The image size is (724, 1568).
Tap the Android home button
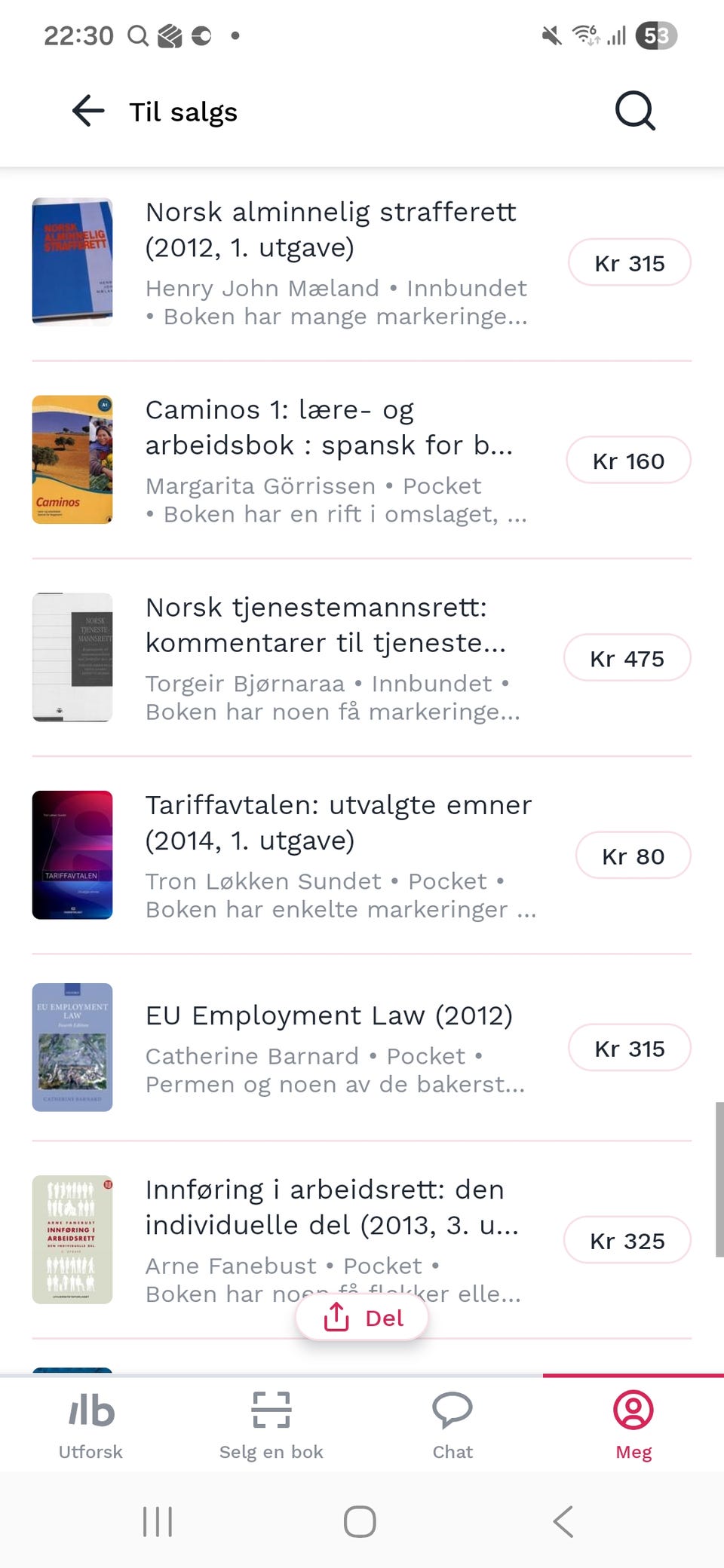point(360,1521)
